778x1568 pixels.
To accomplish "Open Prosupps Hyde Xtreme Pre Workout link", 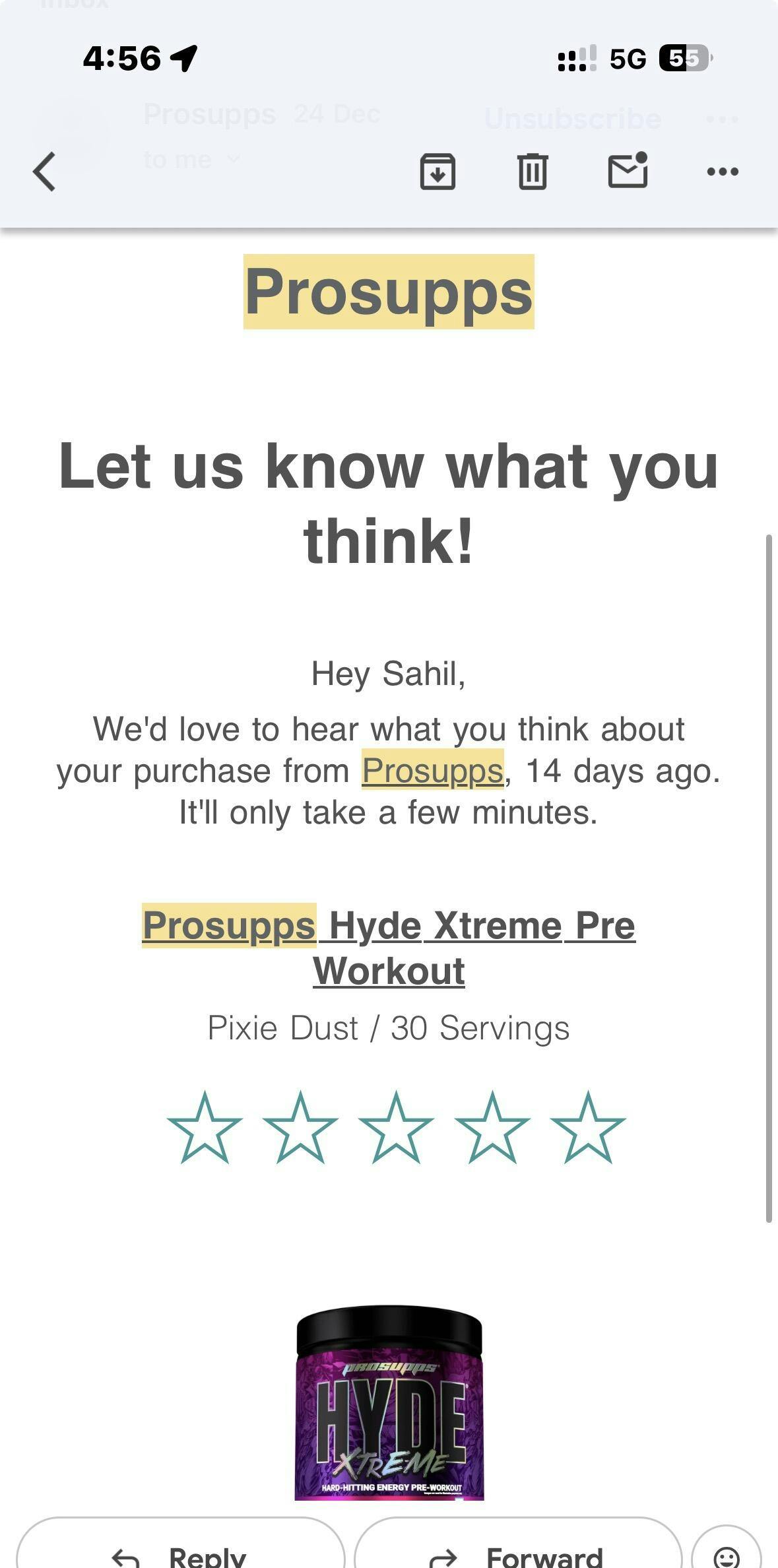I will 389,948.
